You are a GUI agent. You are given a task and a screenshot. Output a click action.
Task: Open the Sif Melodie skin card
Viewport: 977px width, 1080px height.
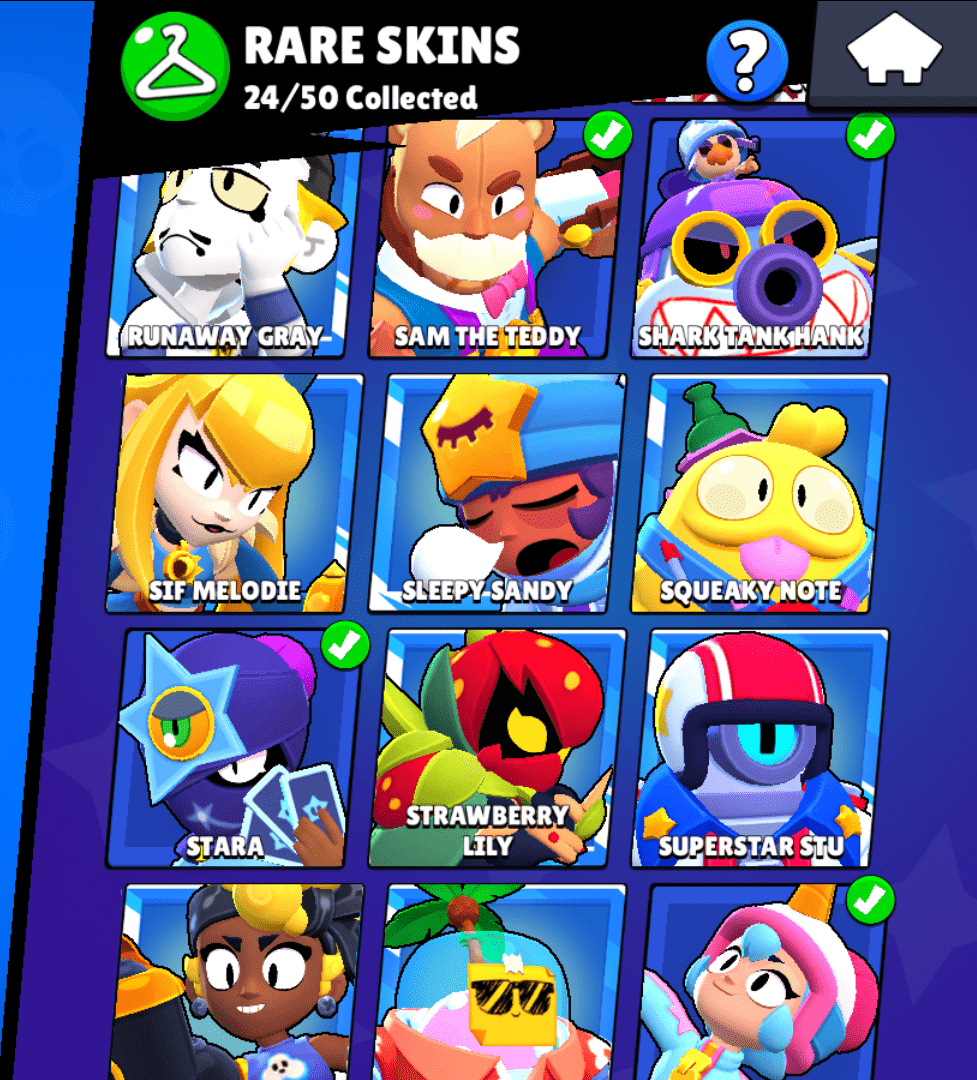click(x=235, y=493)
